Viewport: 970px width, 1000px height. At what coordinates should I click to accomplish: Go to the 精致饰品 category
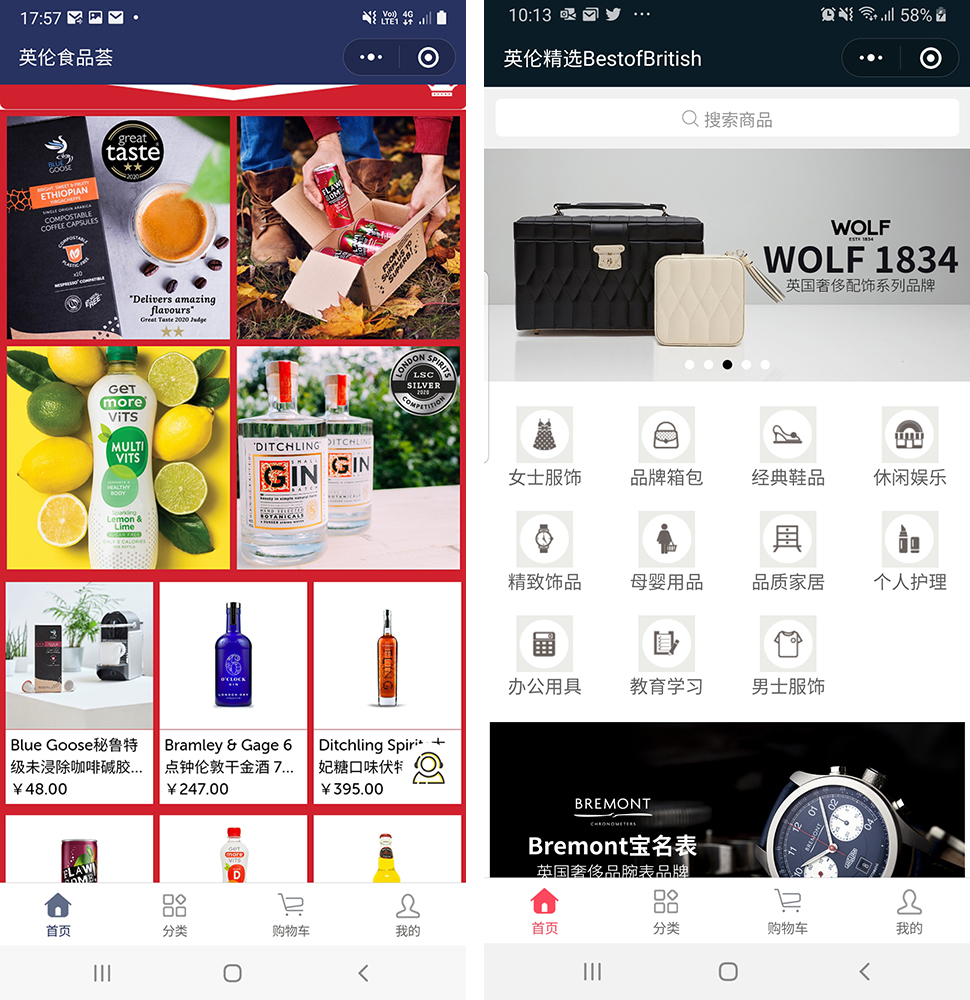tap(544, 550)
